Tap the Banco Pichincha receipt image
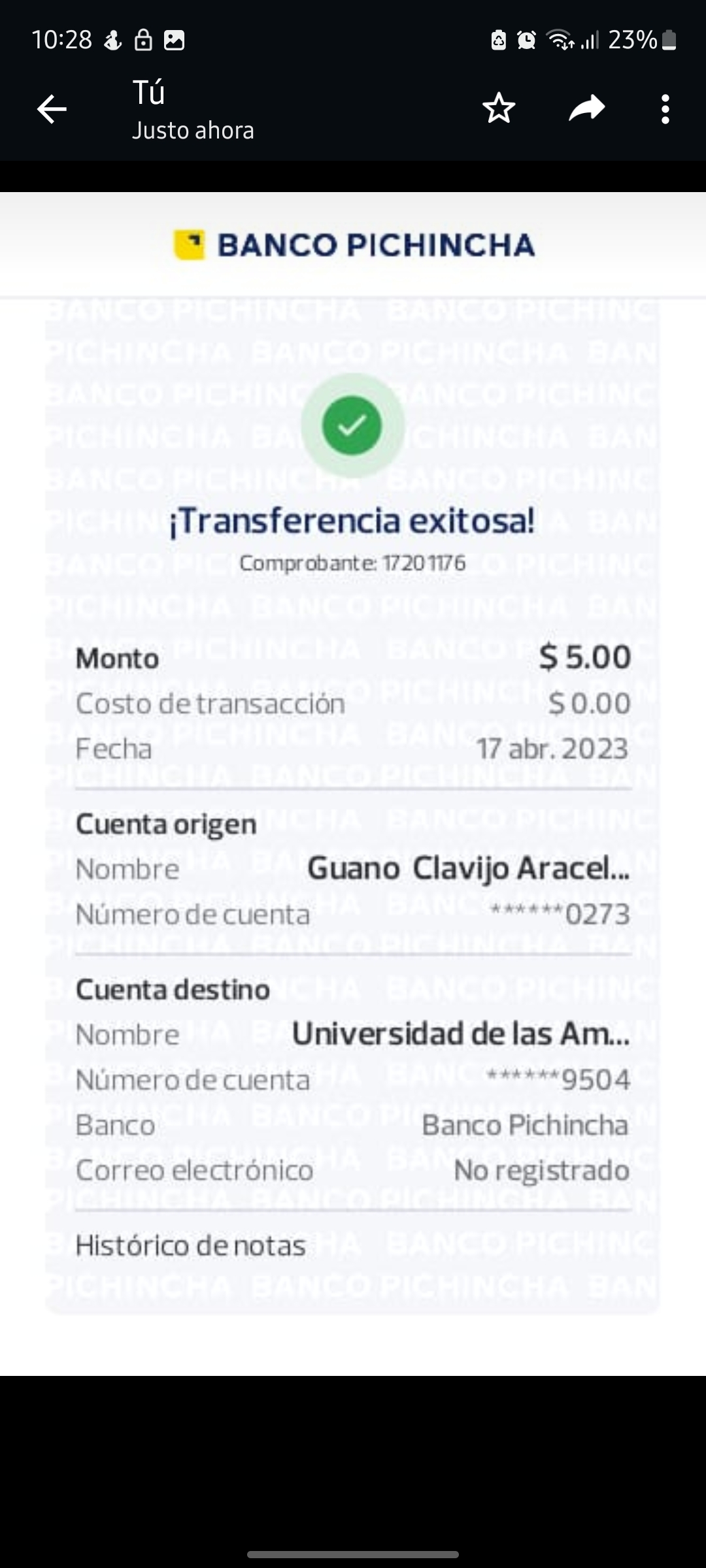This screenshot has width=706, height=1568. 353,784
